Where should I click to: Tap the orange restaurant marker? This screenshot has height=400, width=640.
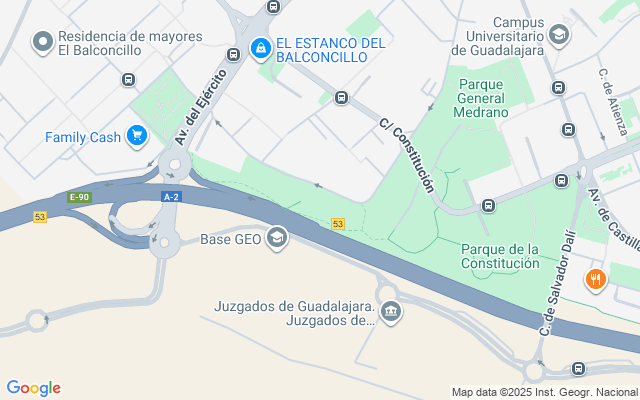(596, 279)
